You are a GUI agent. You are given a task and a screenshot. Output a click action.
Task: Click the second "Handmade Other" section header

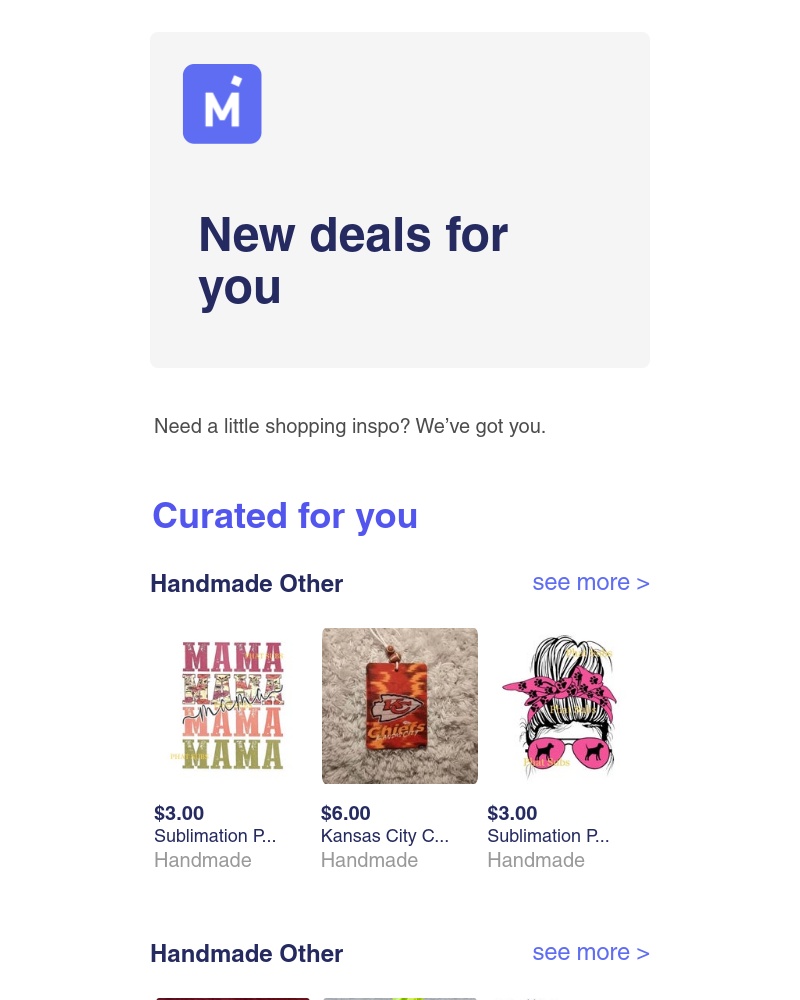246,953
